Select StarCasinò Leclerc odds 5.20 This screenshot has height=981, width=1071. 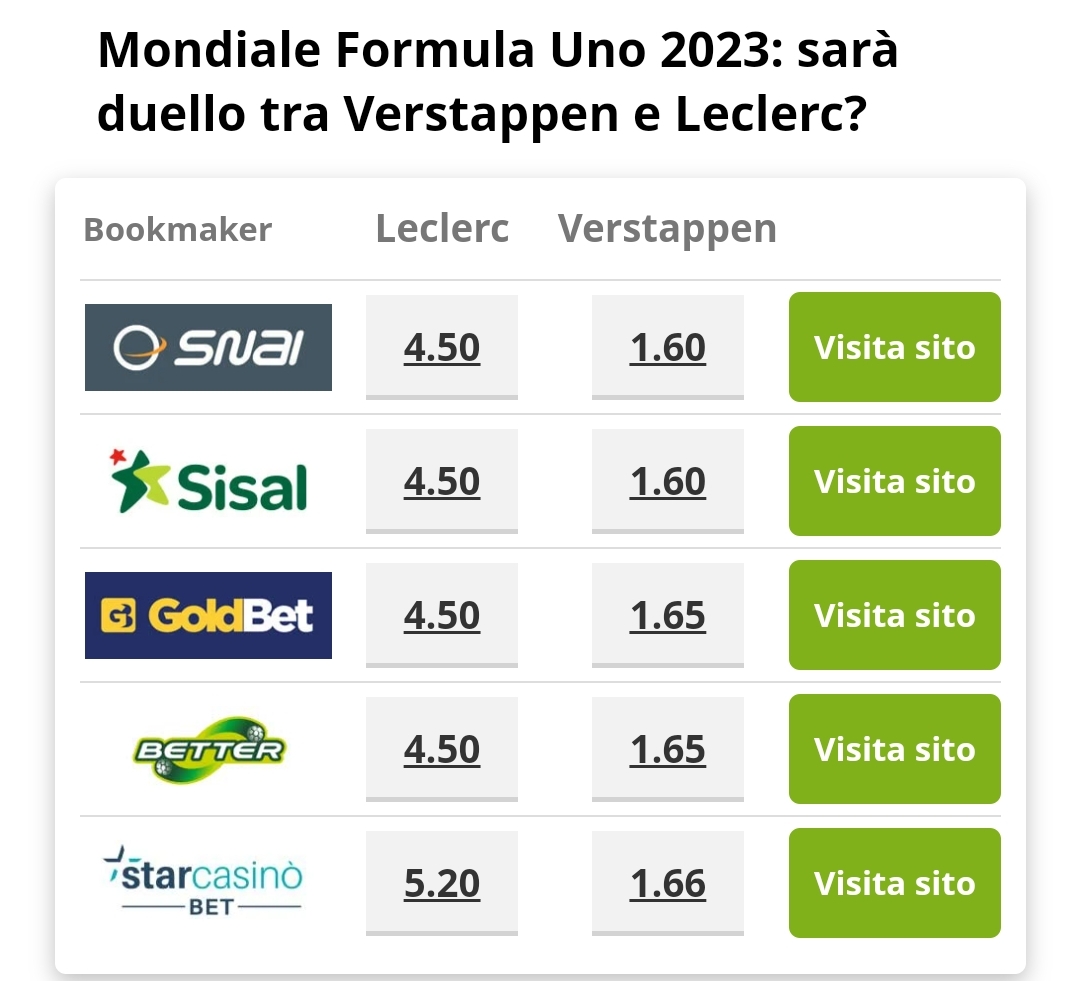[442, 883]
